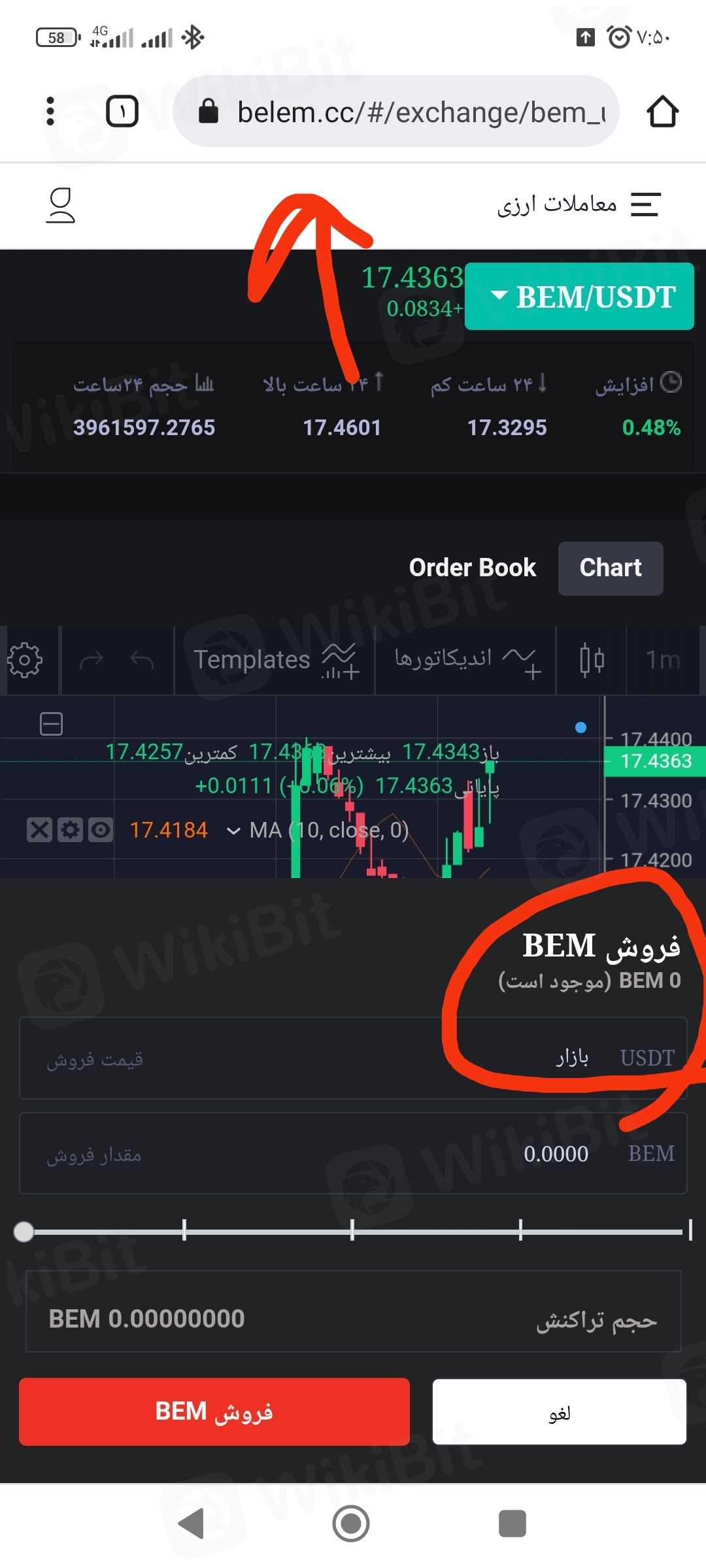Expand the BEM/USDT pair dropdown

(579, 297)
